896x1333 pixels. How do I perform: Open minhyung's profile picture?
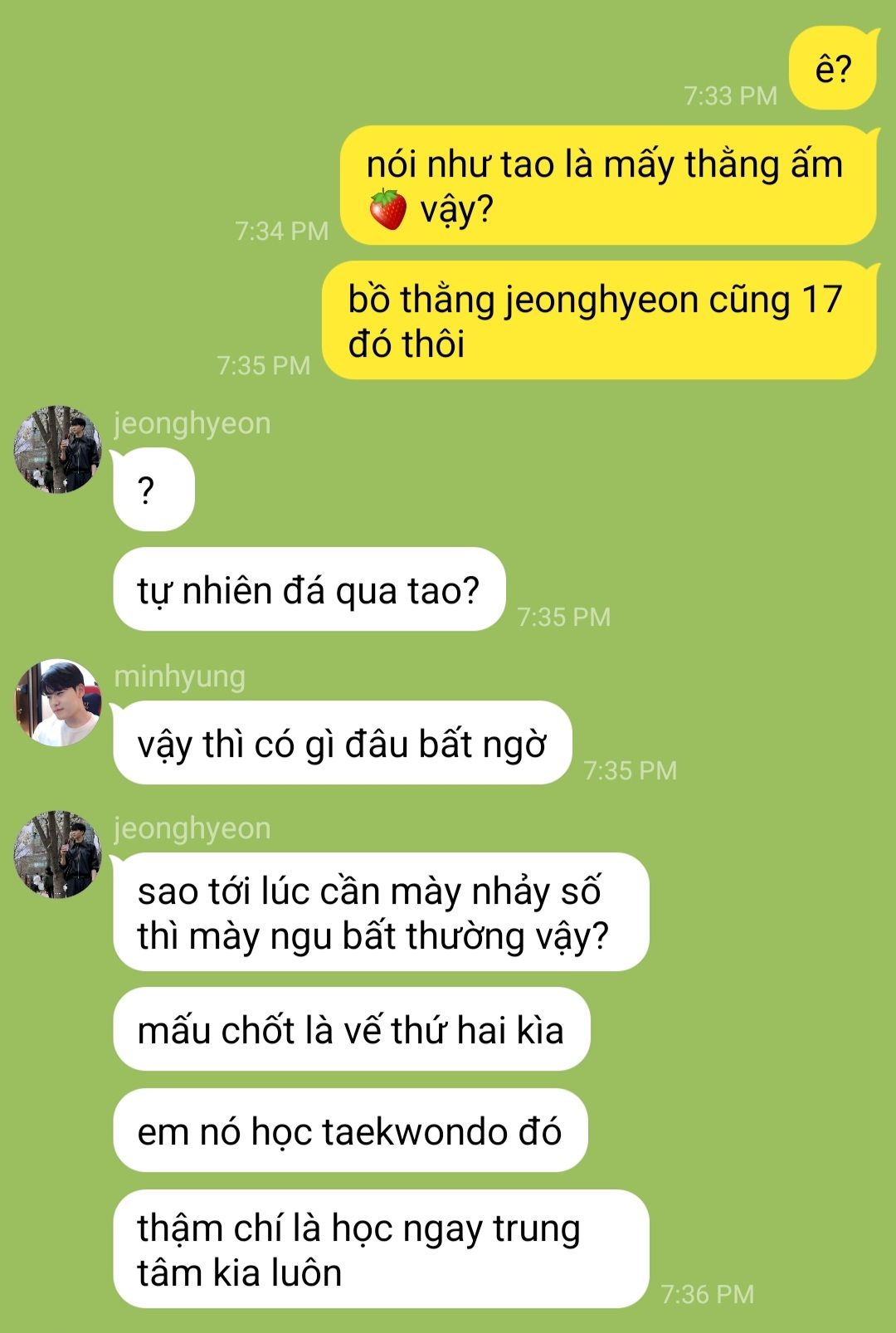[57, 702]
